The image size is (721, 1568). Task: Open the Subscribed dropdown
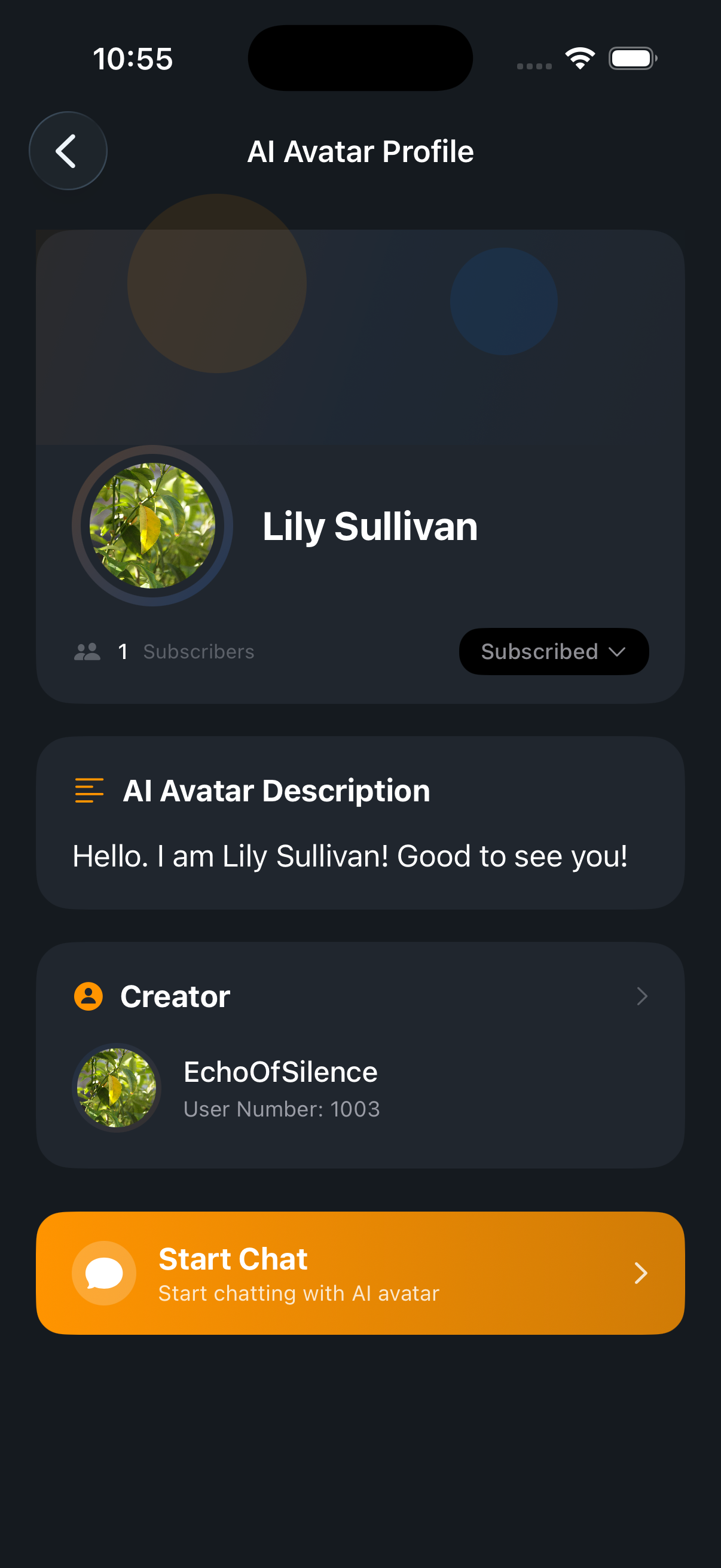[553, 651]
